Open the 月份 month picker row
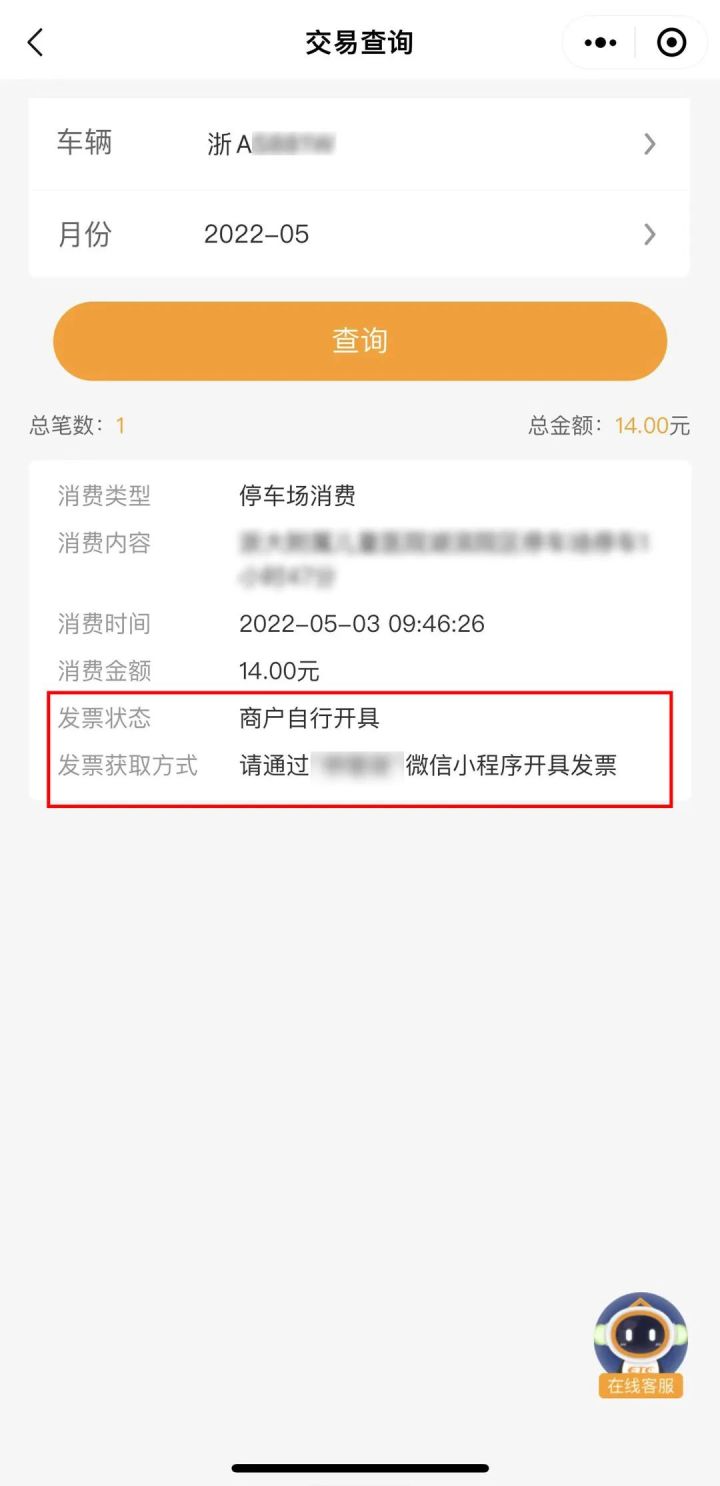720x1486 pixels. pyautogui.click(x=358, y=234)
